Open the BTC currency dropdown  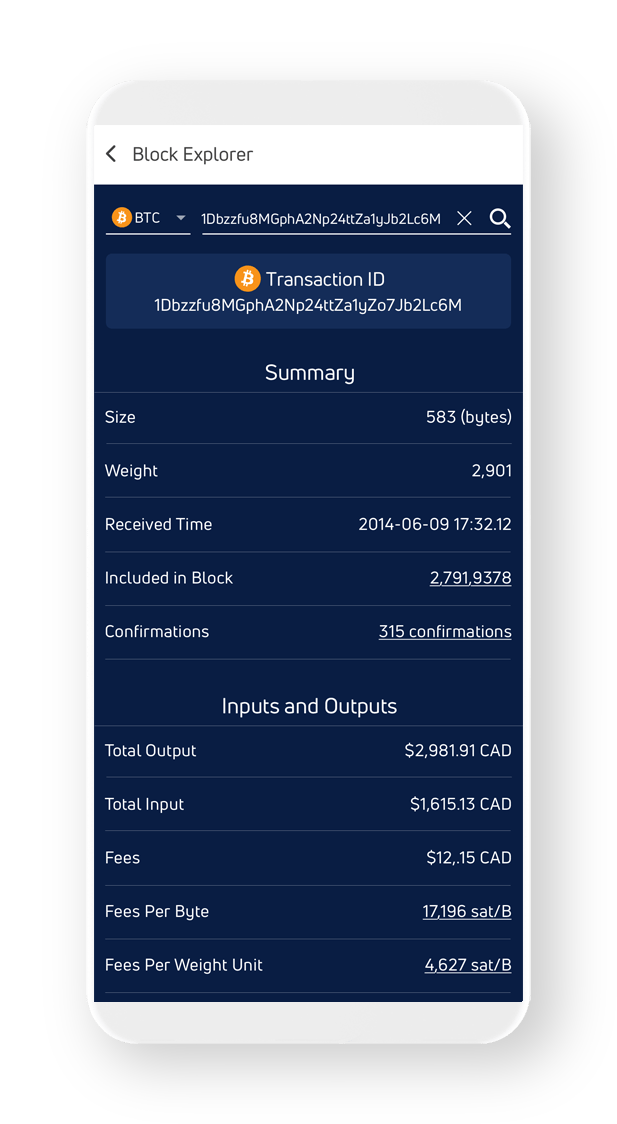148,218
